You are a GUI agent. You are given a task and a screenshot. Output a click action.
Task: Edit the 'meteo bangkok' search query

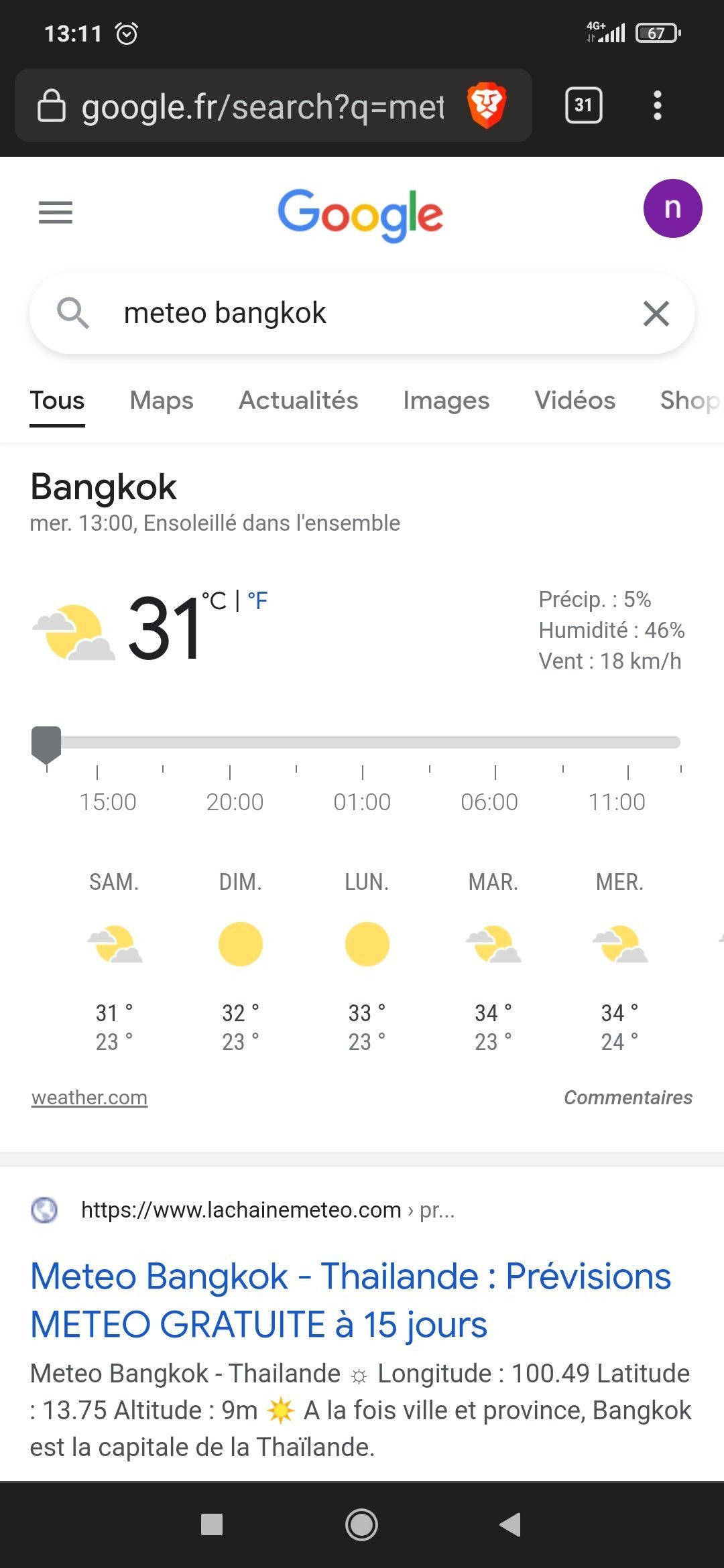click(335, 313)
